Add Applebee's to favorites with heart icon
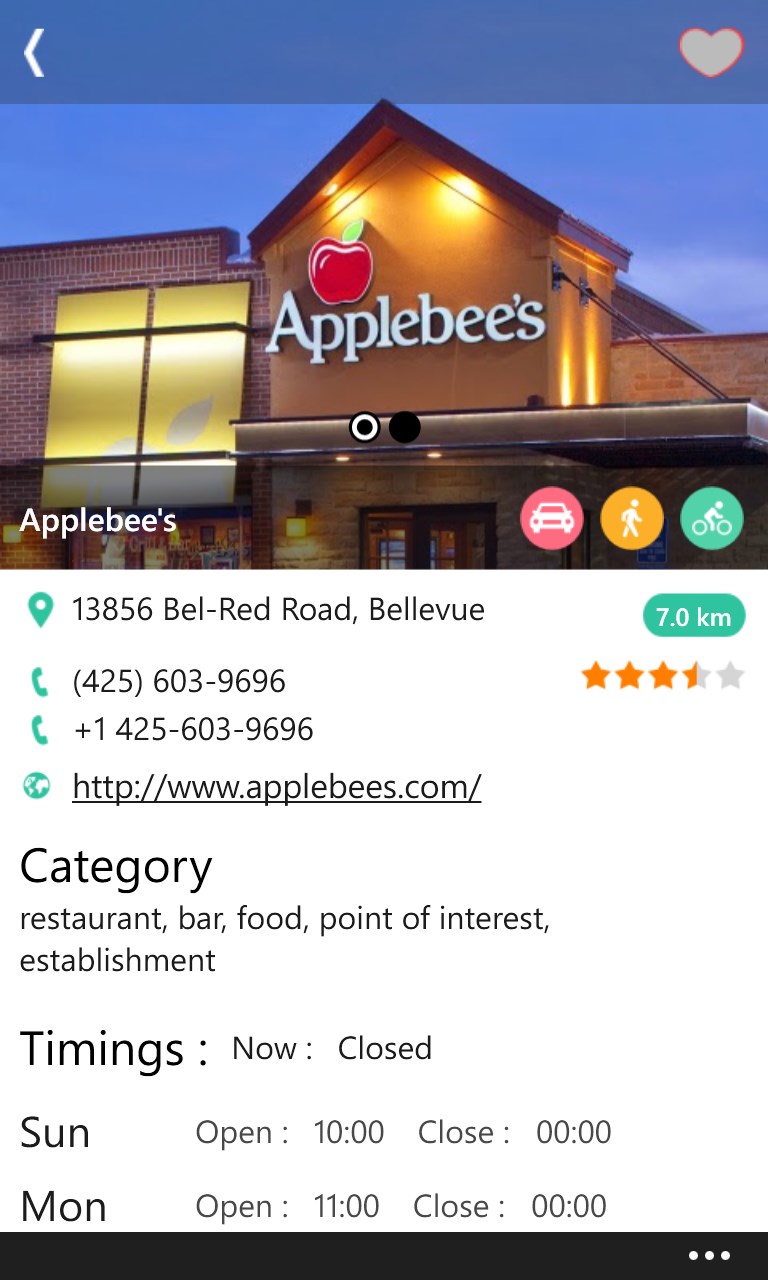 click(711, 52)
